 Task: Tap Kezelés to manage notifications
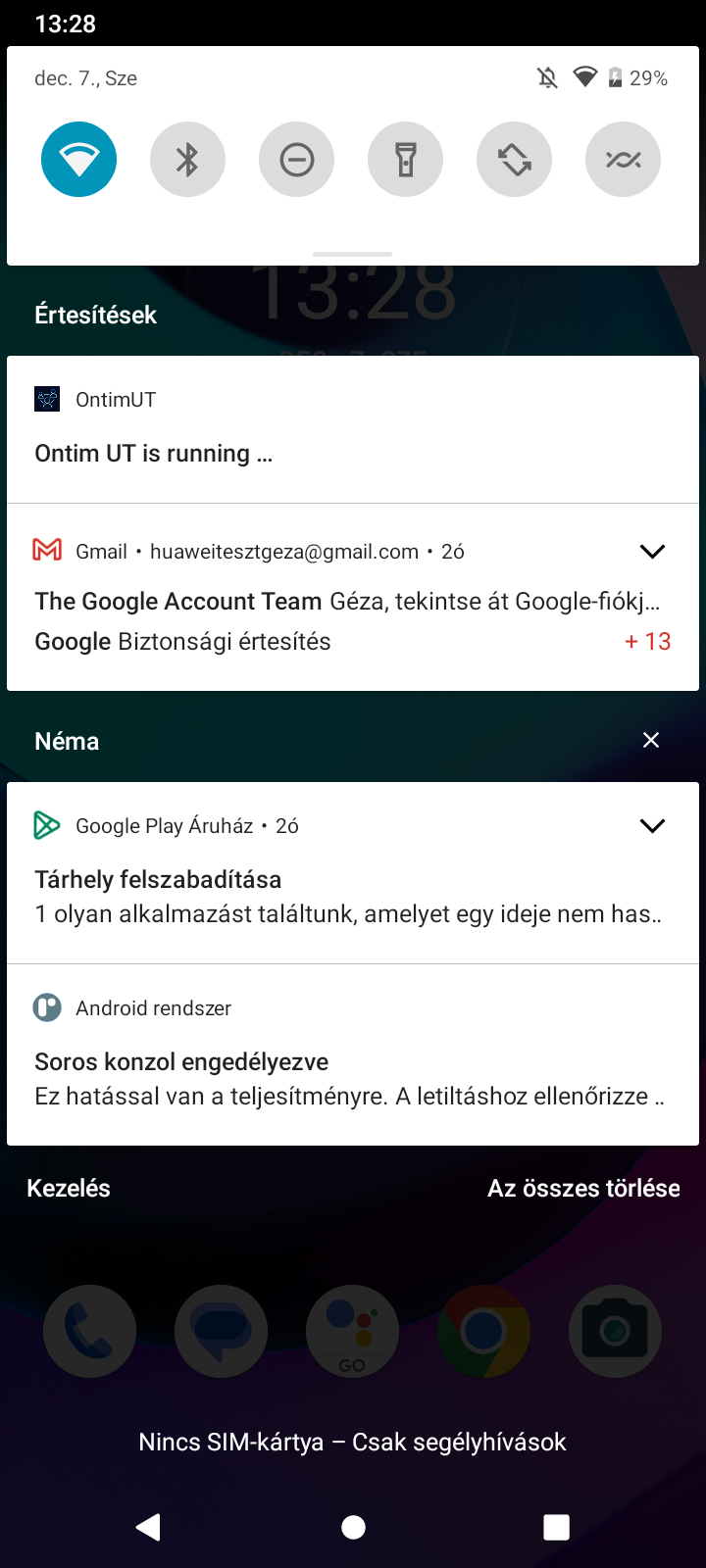[69, 1188]
